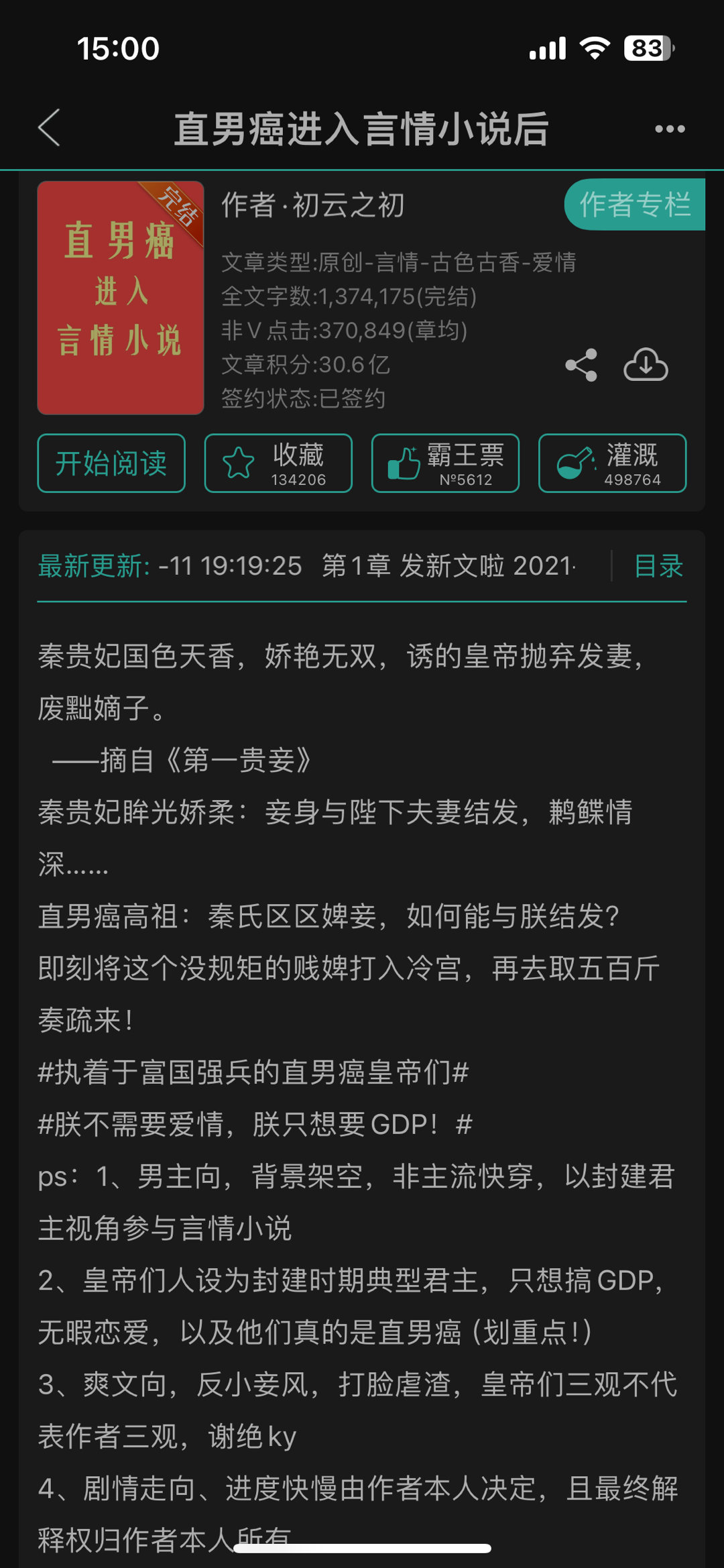Tap 开始阅读 to start reading

click(111, 463)
